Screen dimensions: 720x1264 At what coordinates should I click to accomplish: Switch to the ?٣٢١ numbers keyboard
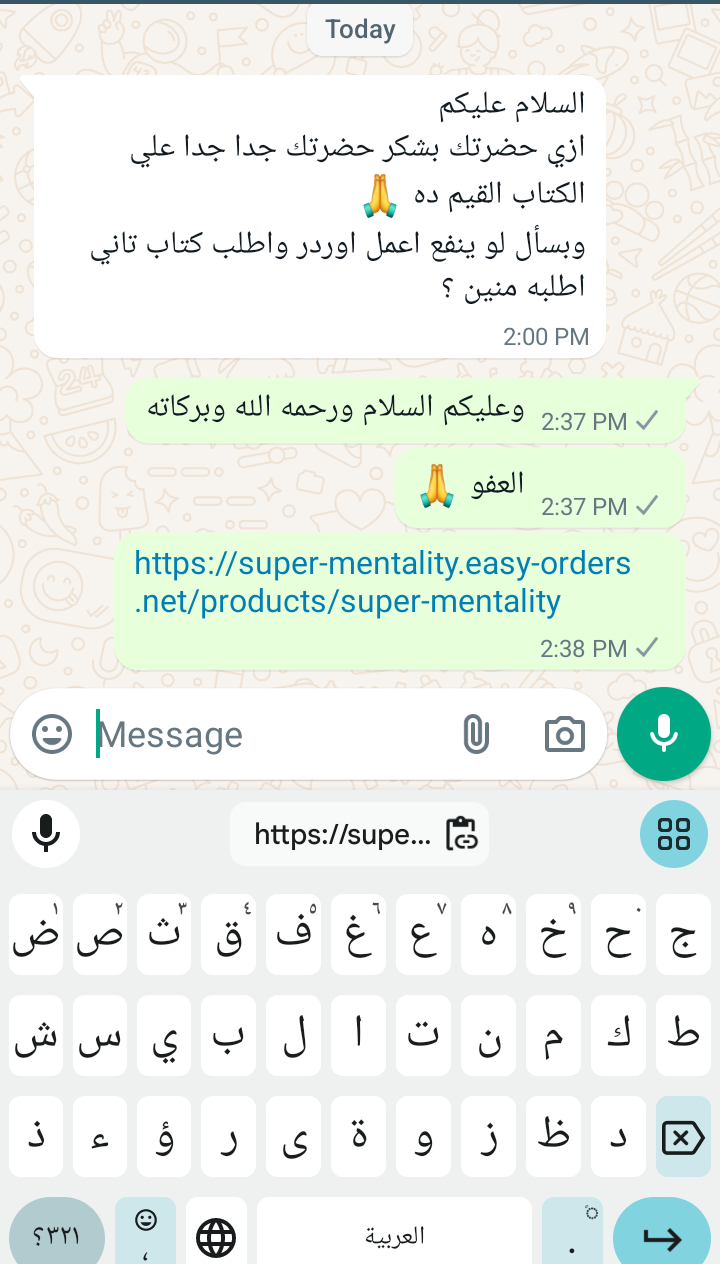57,1237
